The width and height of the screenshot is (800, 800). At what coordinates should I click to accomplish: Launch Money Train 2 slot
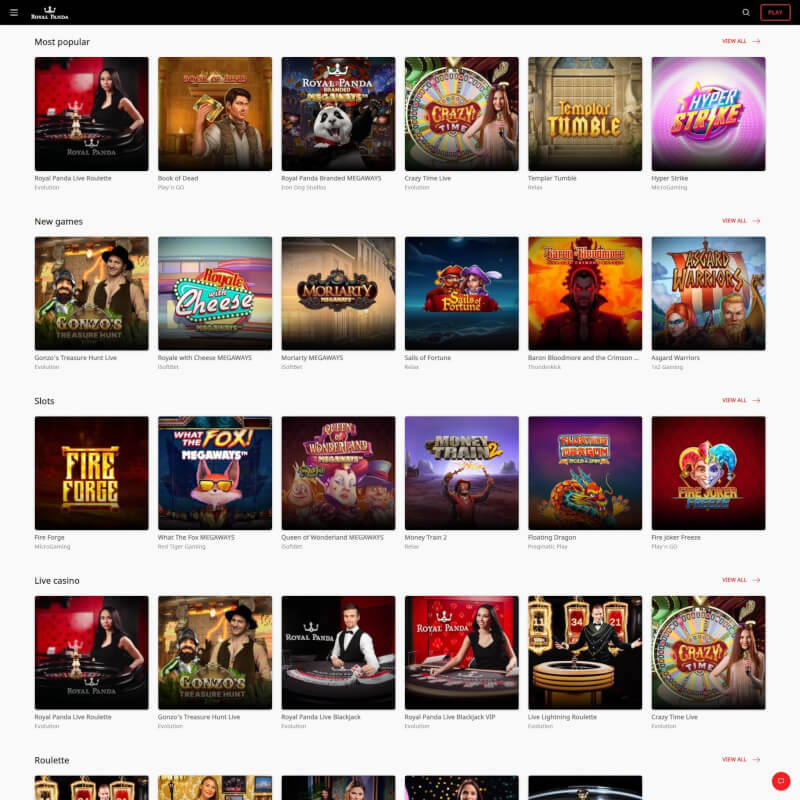coord(462,473)
